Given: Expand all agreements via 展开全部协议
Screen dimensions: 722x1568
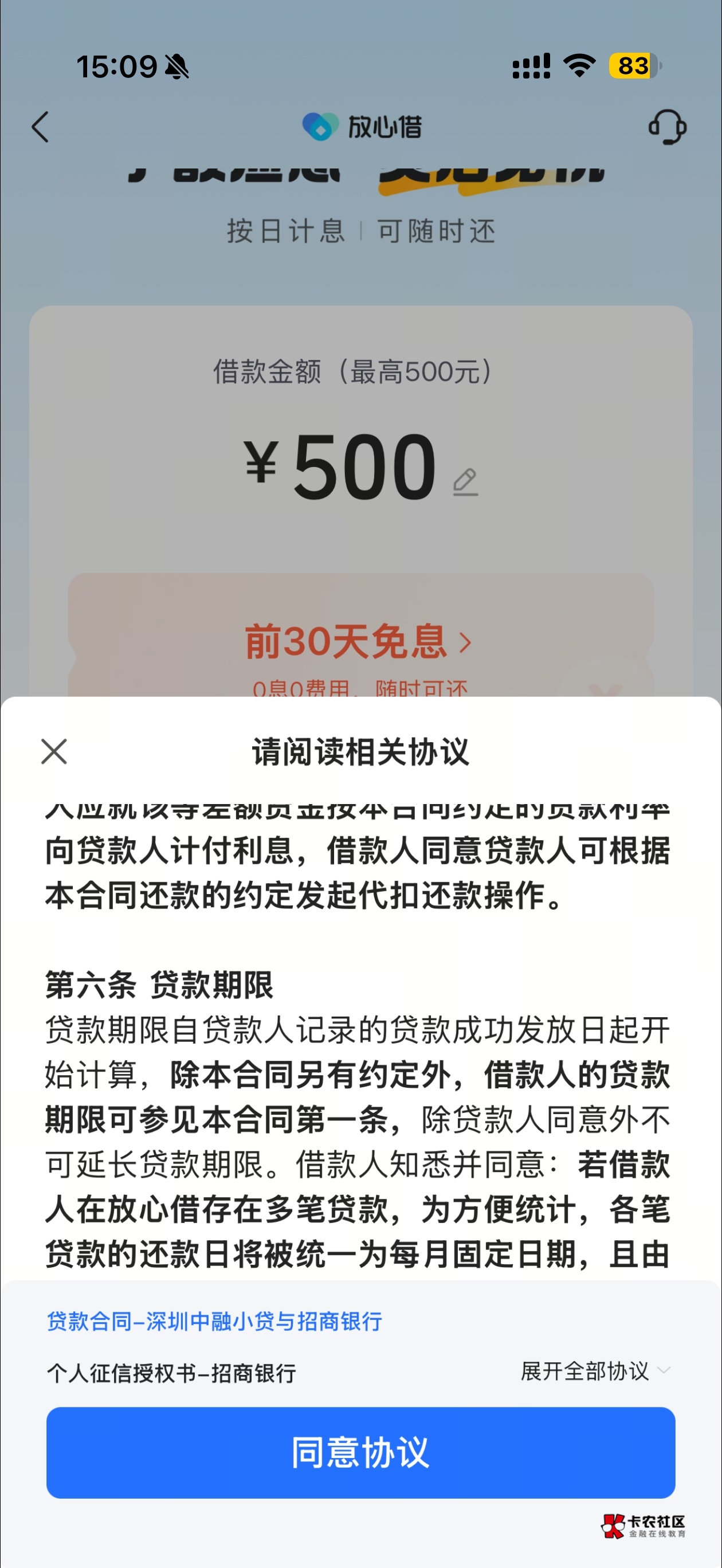Looking at the screenshot, I should pyautogui.click(x=595, y=1371).
